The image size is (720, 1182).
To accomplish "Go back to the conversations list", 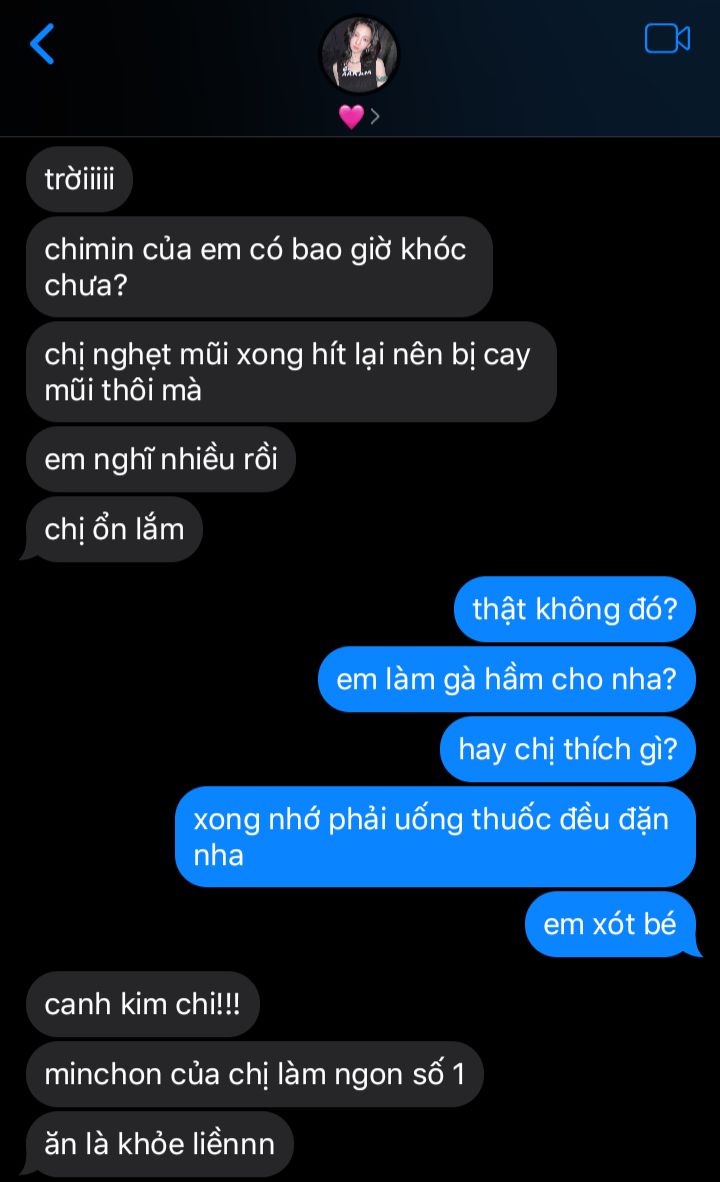I will tap(42, 44).
